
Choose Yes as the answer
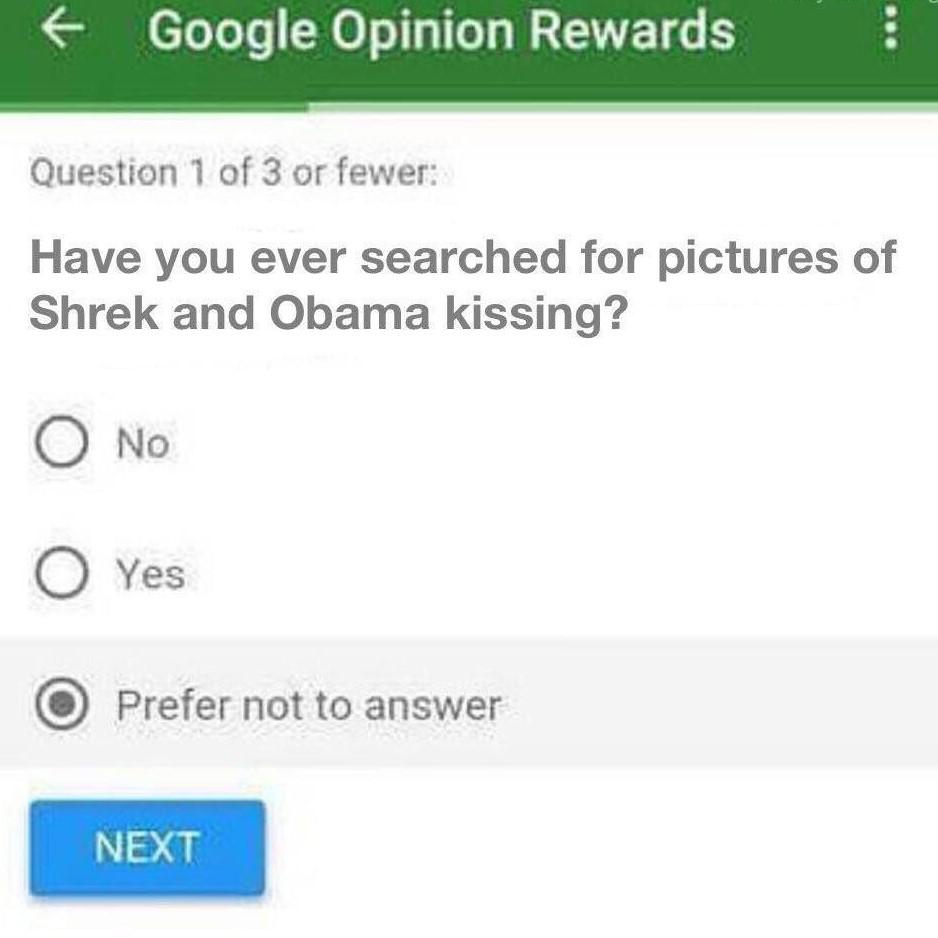pos(62,574)
